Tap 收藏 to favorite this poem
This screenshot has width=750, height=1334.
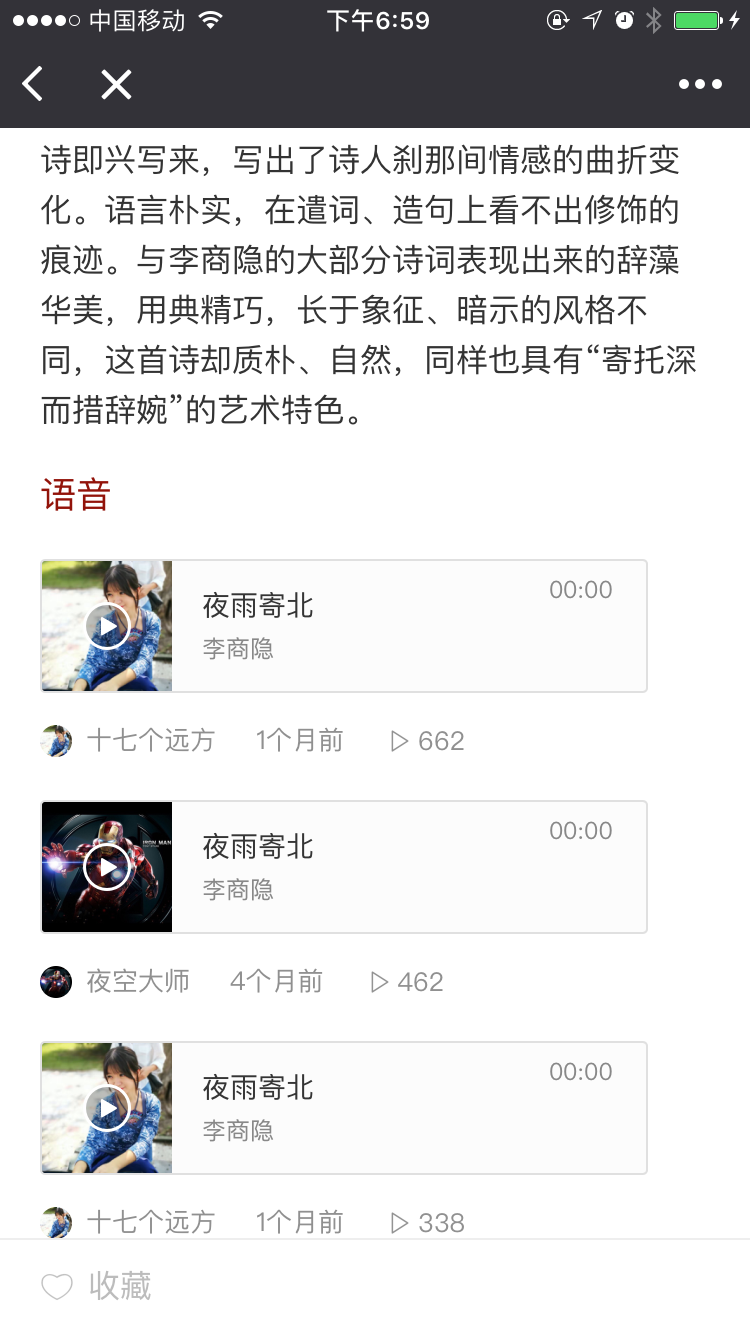tap(97, 1286)
